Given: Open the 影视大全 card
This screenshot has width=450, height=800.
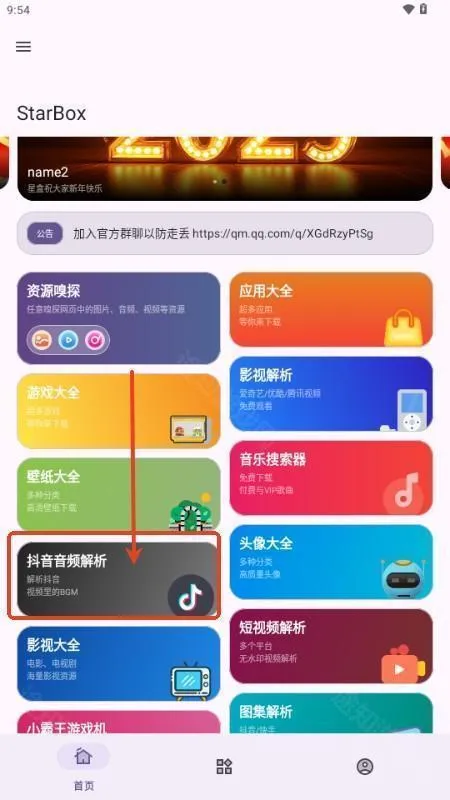Looking at the screenshot, I should [119, 663].
